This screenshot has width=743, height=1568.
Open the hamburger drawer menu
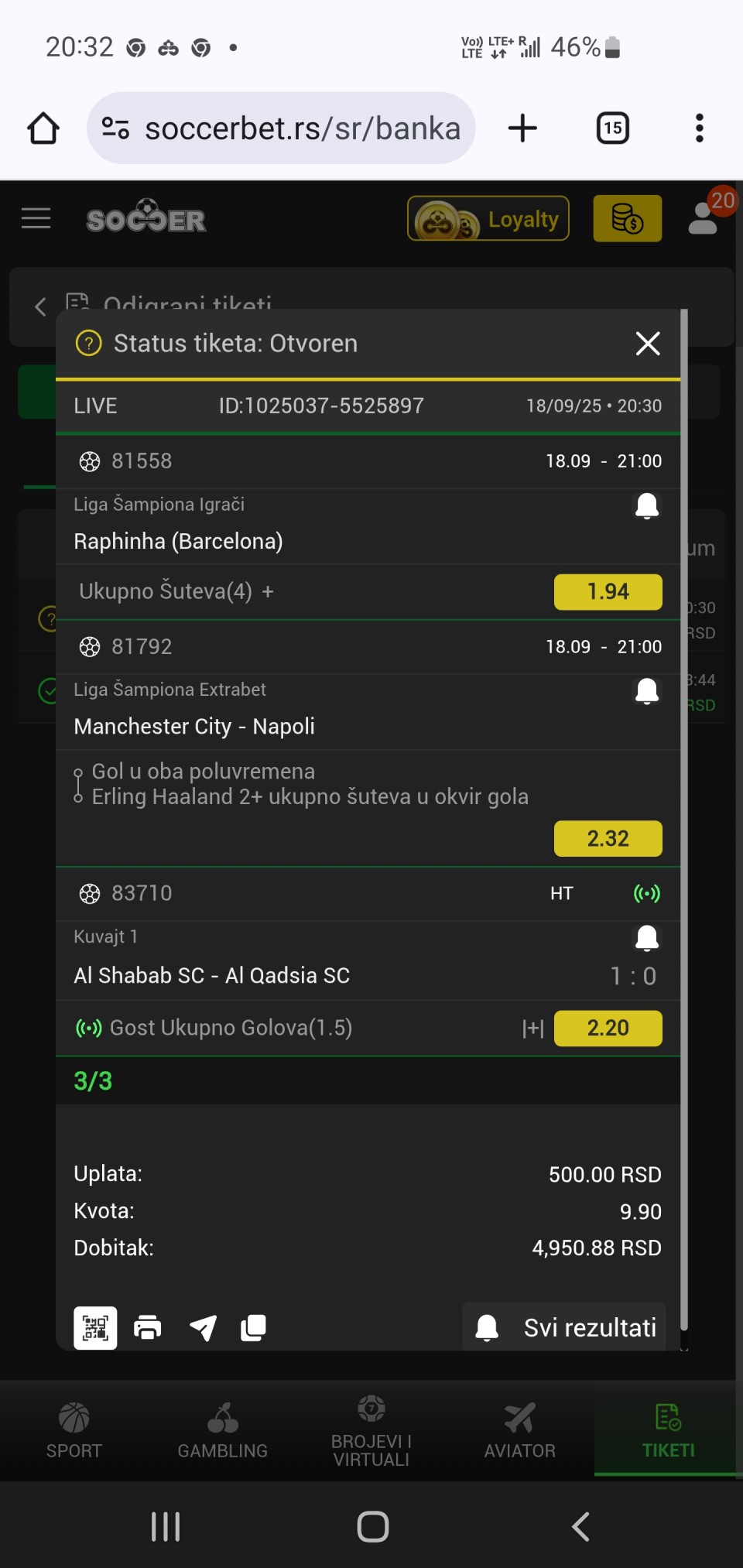pos(36,219)
